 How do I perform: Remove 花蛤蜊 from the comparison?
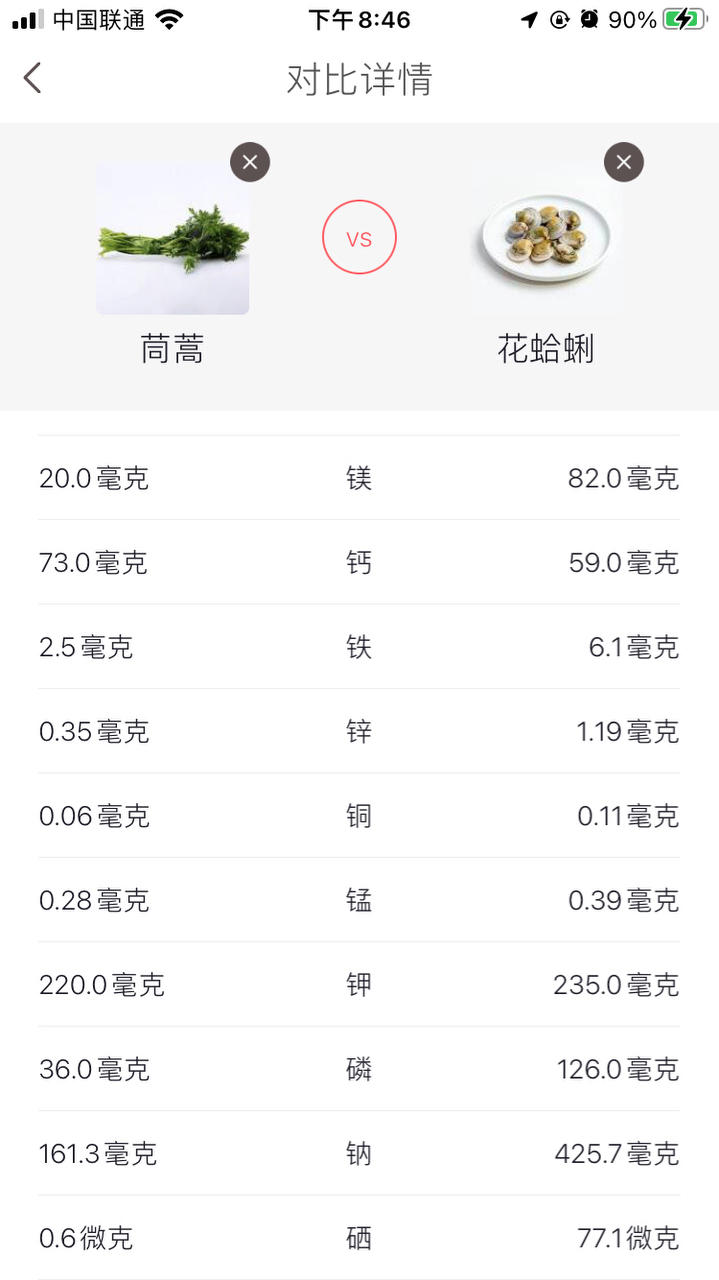point(624,162)
